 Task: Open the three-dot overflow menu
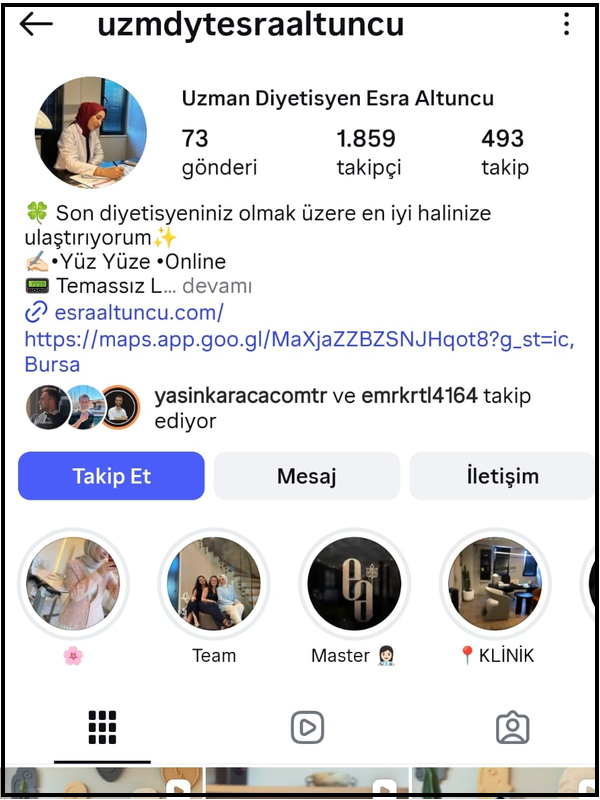point(567,24)
